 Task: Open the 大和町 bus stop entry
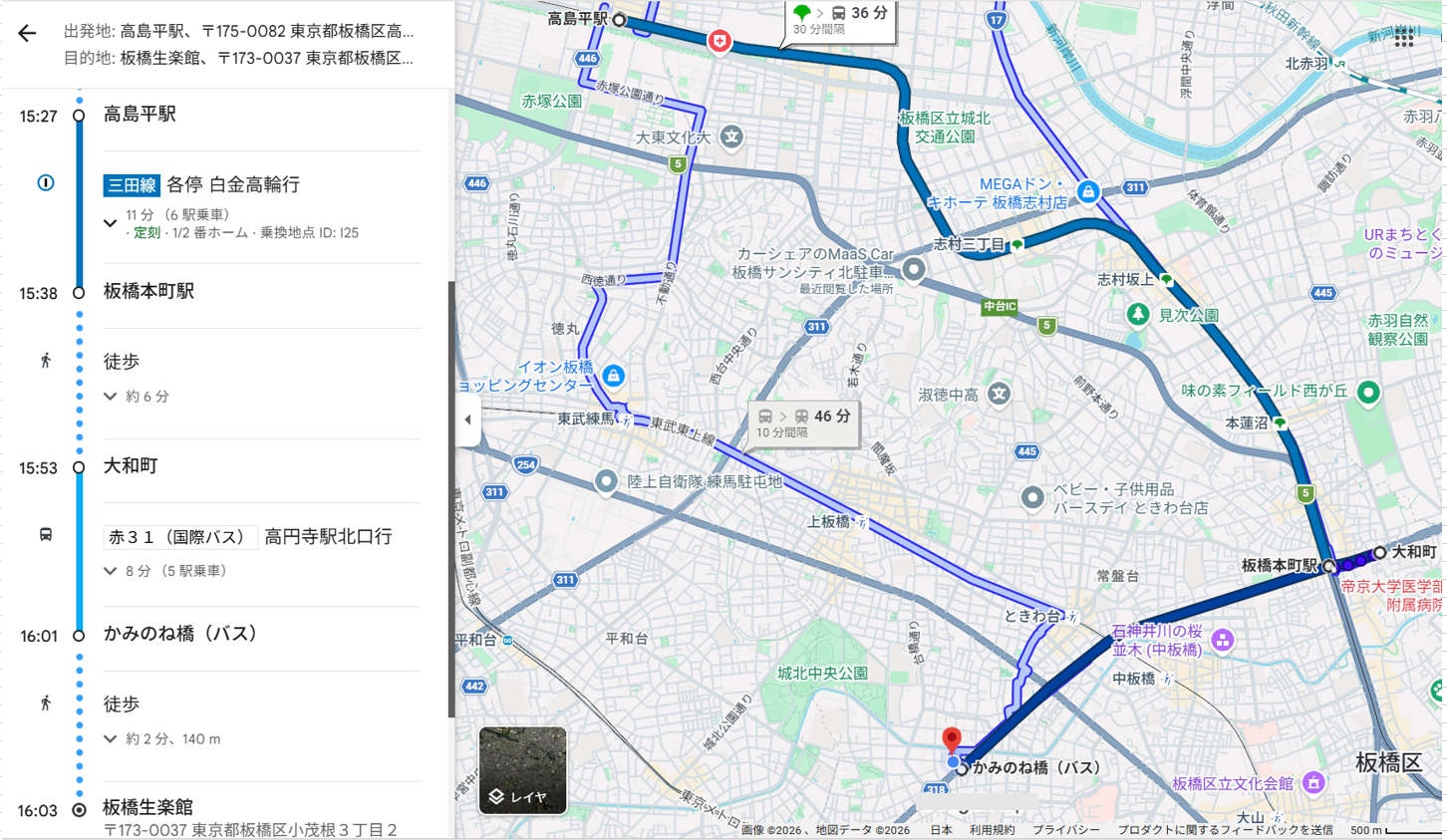[131, 465]
